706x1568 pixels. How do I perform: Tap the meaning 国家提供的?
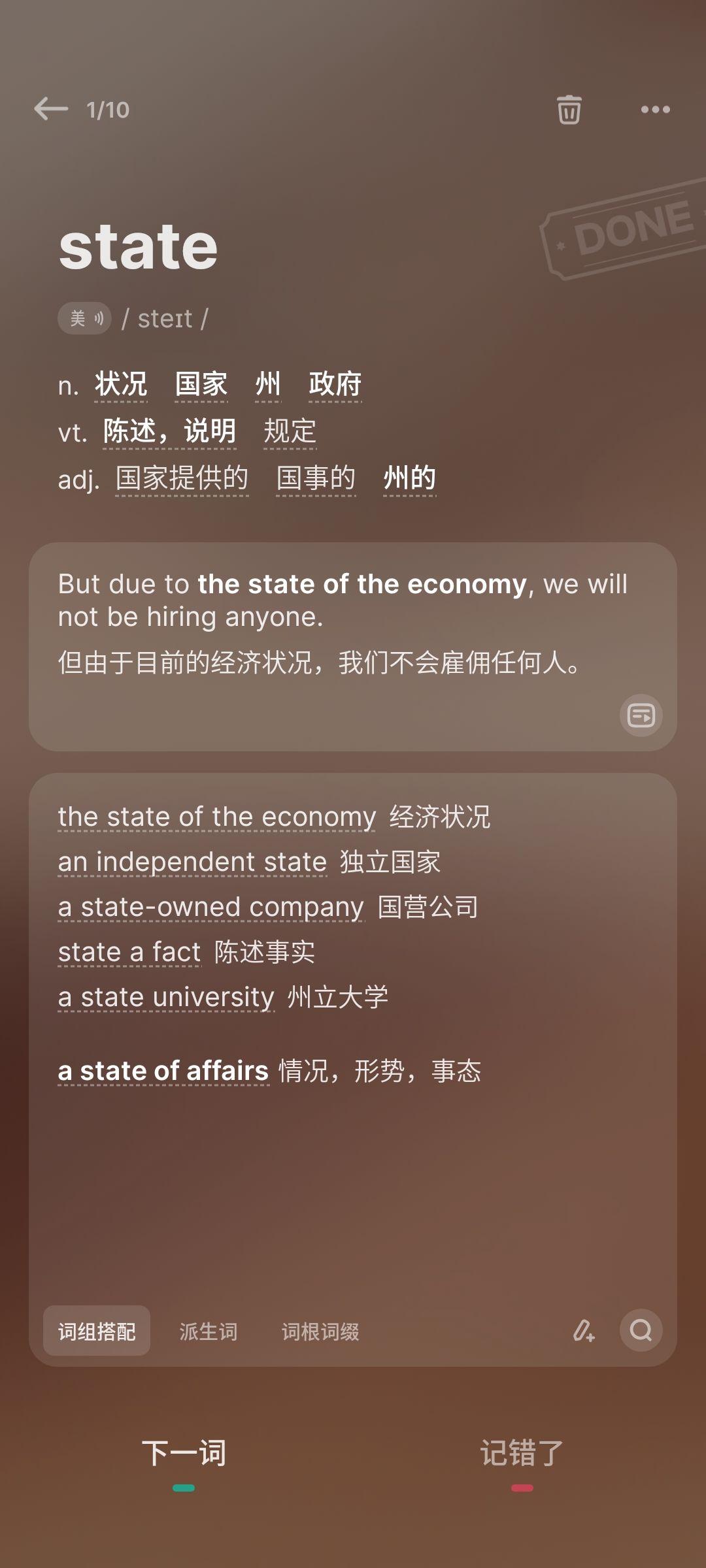[182, 478]
